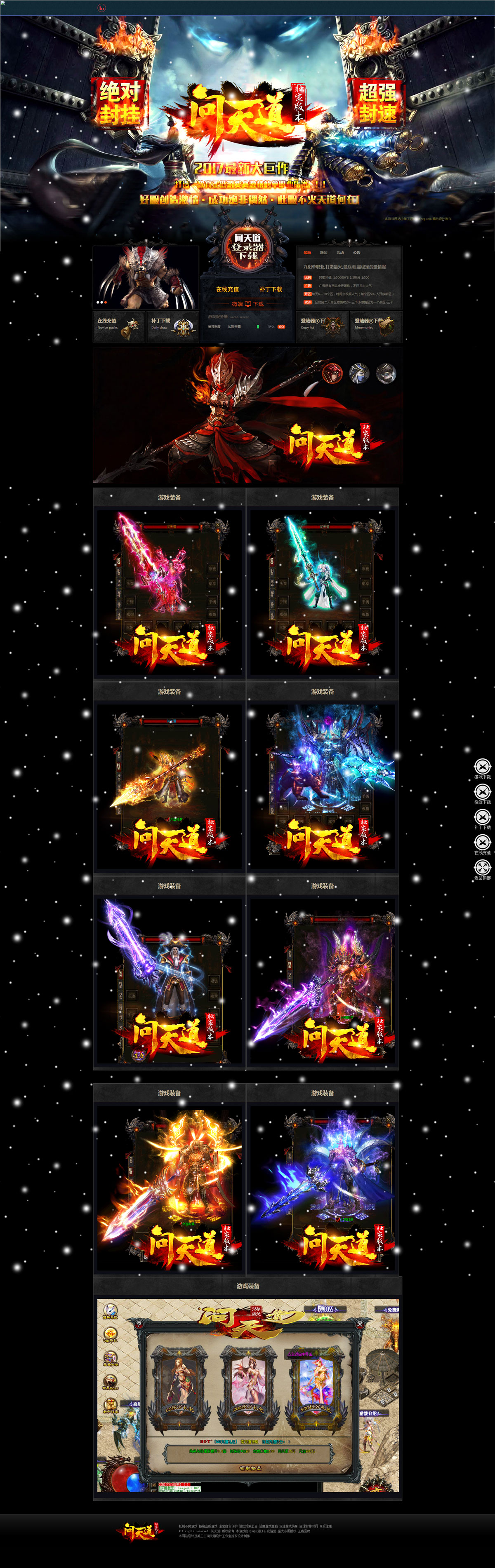Switch to the 活动 tab
Image resolution: width=495 pixels, height=1568 pixels.
(340, 253)
